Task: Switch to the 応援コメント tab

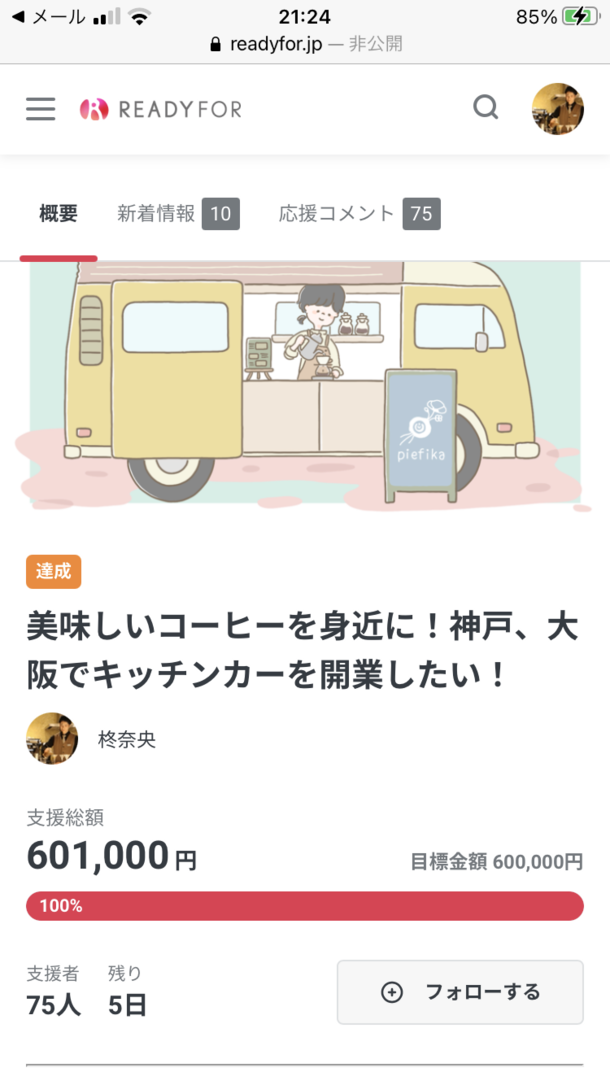Action: 359,213
